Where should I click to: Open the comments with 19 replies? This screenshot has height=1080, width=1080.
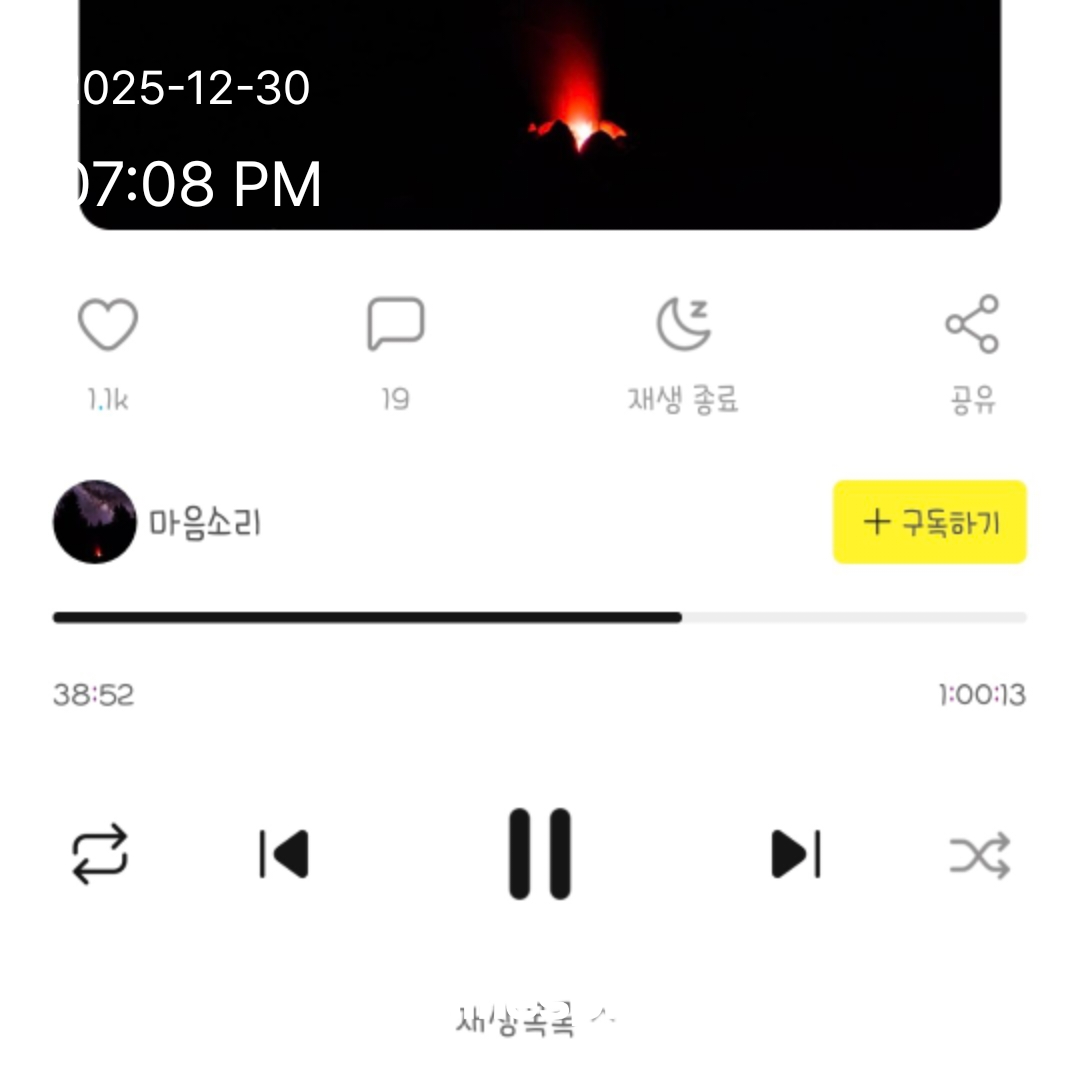(x=396, y=326)
